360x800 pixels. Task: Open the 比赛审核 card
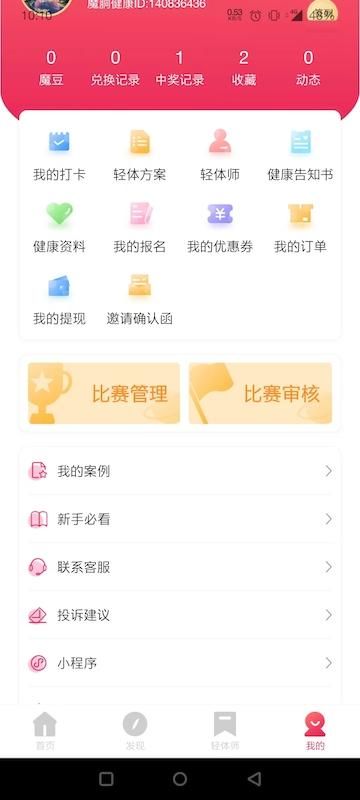click(x=260, y=393)
